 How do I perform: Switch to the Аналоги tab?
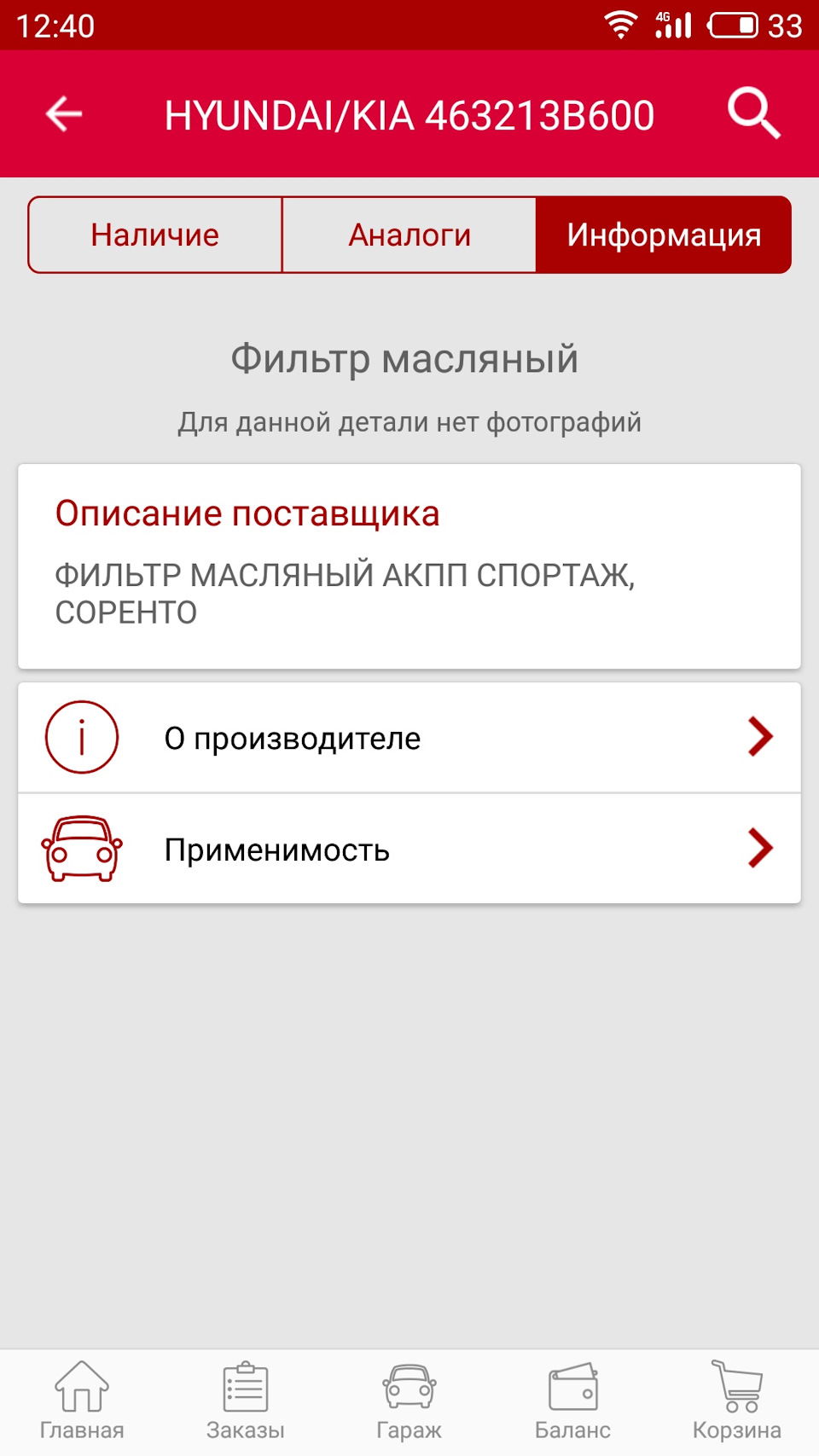point(409,234)
